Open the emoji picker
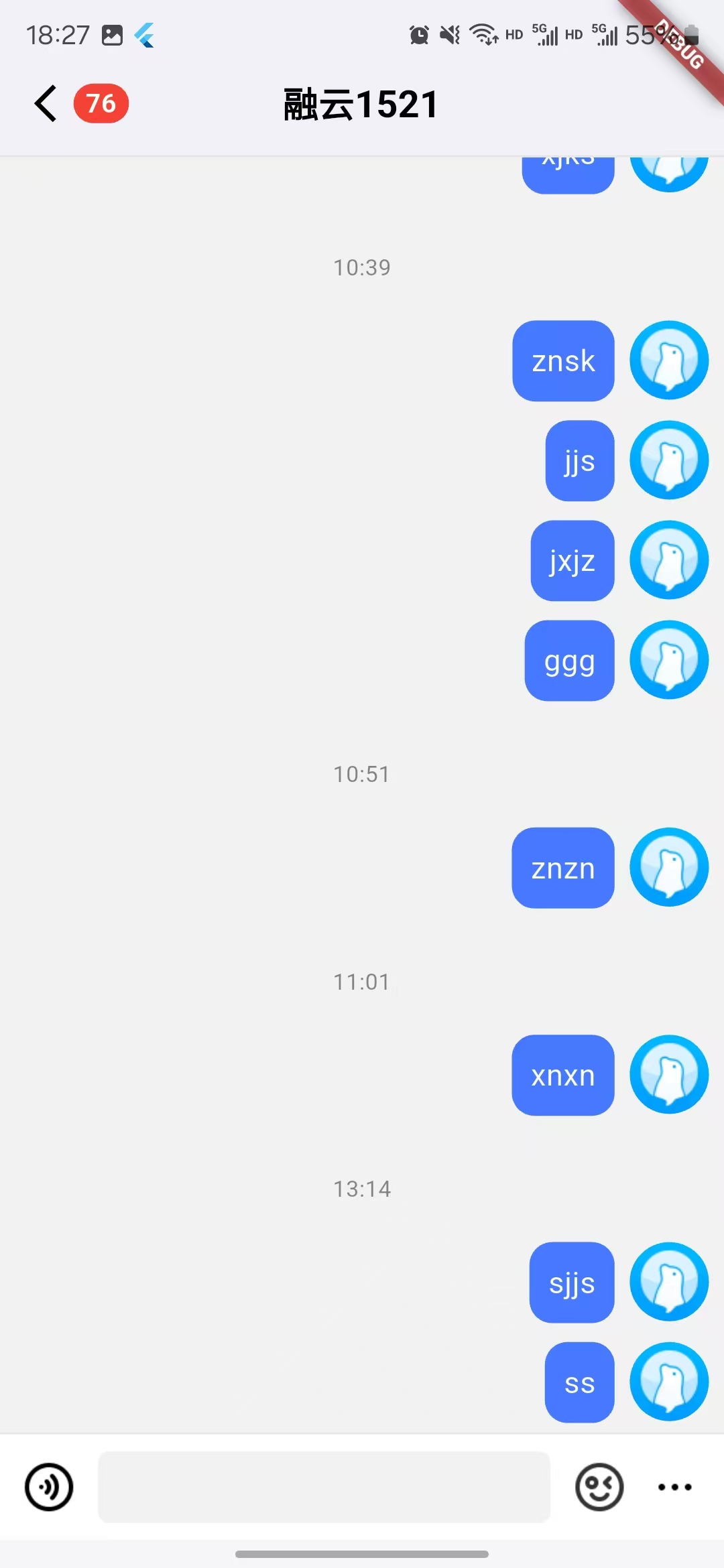Screen dimensions: 724x1568 (x=599, y=1487)
